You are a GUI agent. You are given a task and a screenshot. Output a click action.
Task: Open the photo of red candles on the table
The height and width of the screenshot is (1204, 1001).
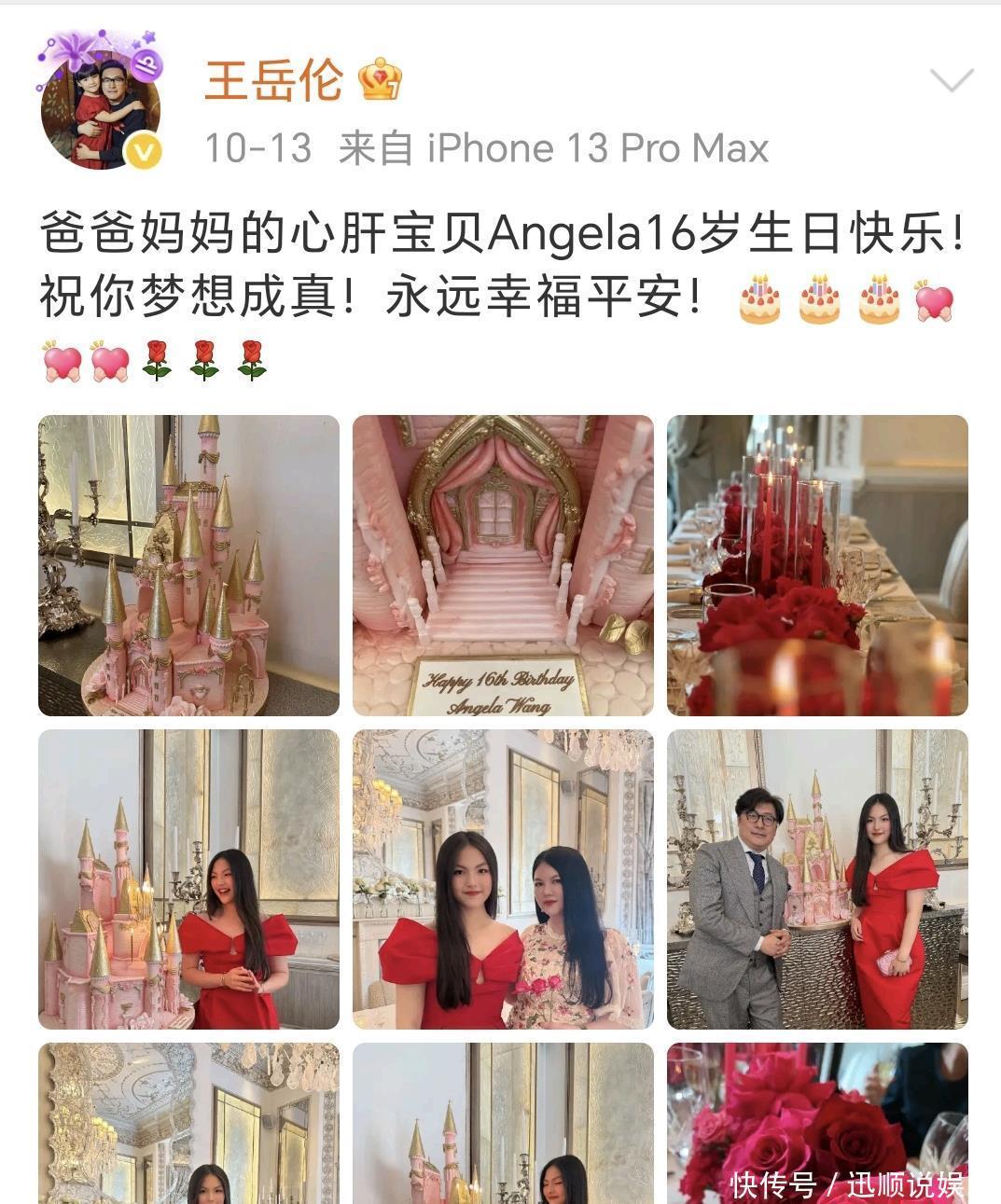817,565
